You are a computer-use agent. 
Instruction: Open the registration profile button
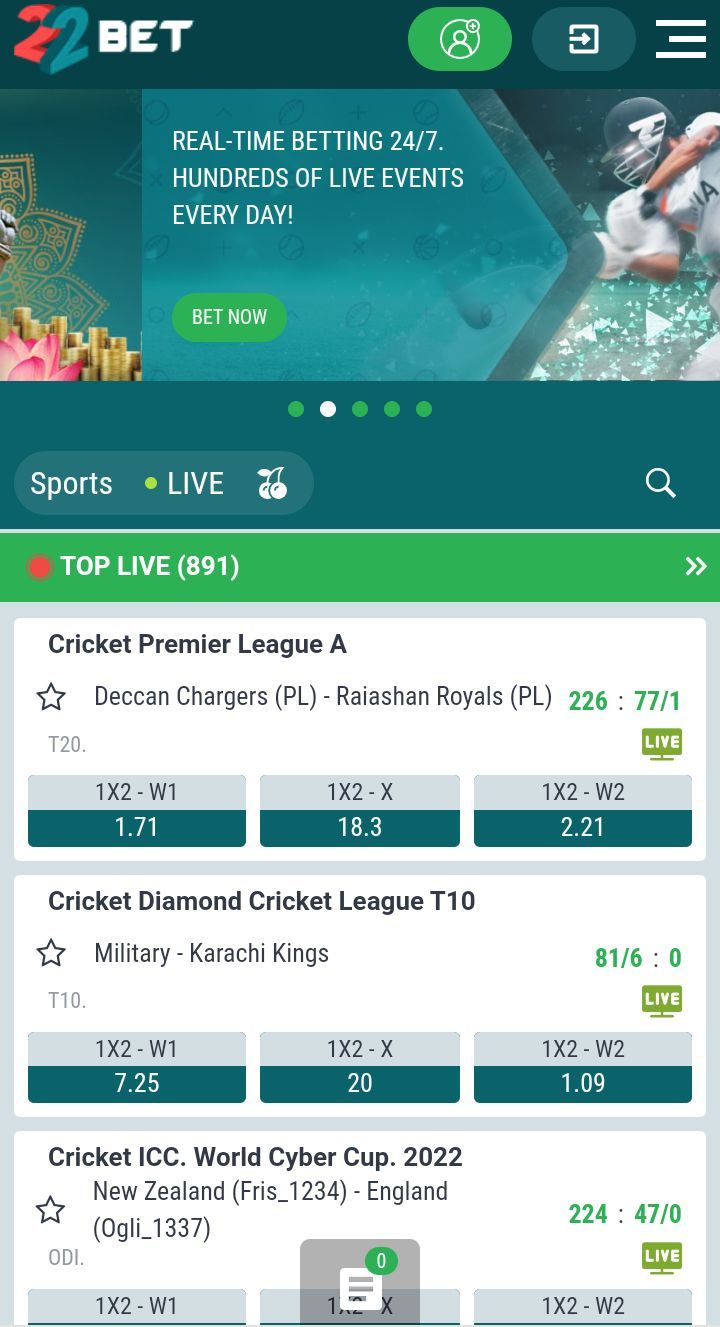[x=459, y=40]
